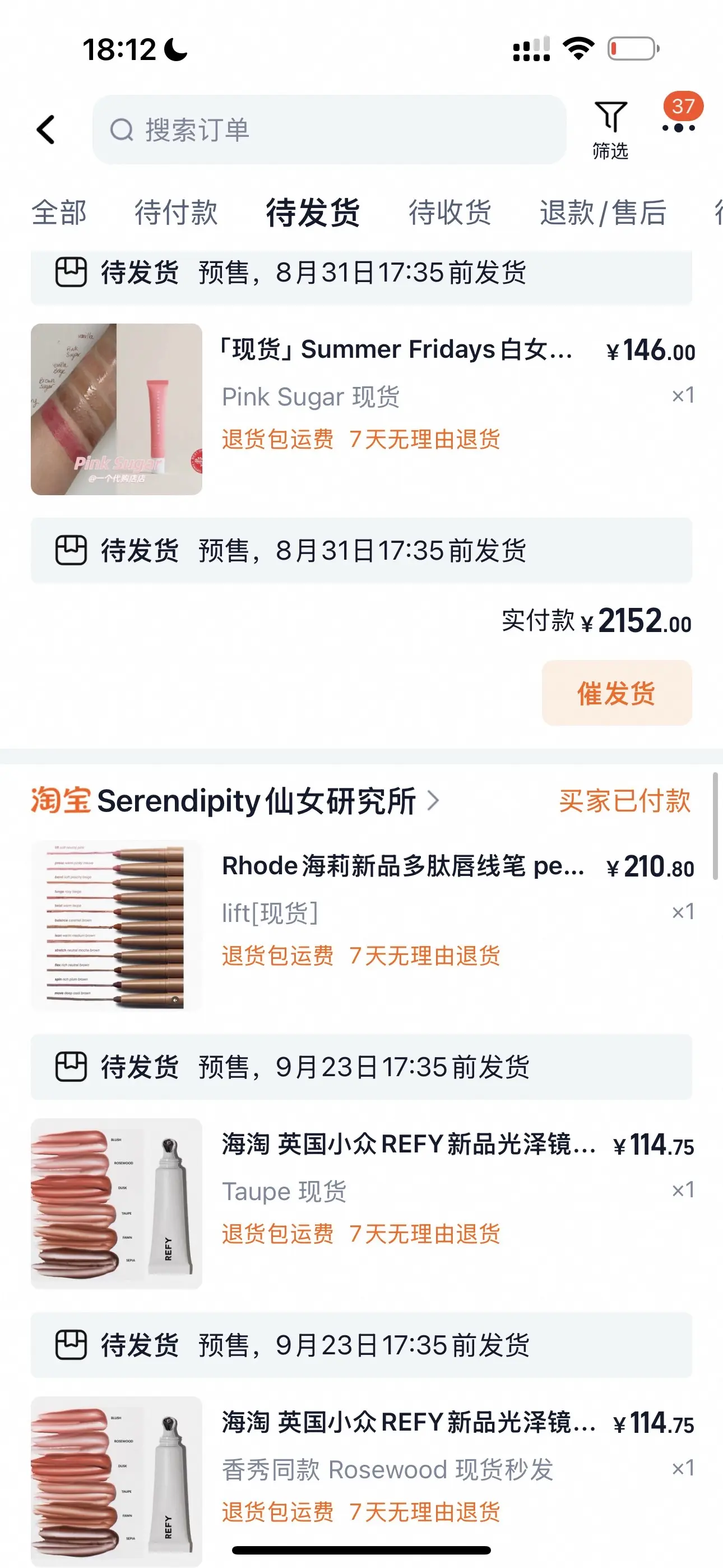This screenshot has height=1568, width=723.
Task: Switch to the 待付款 tab
Action: point(176,213)
